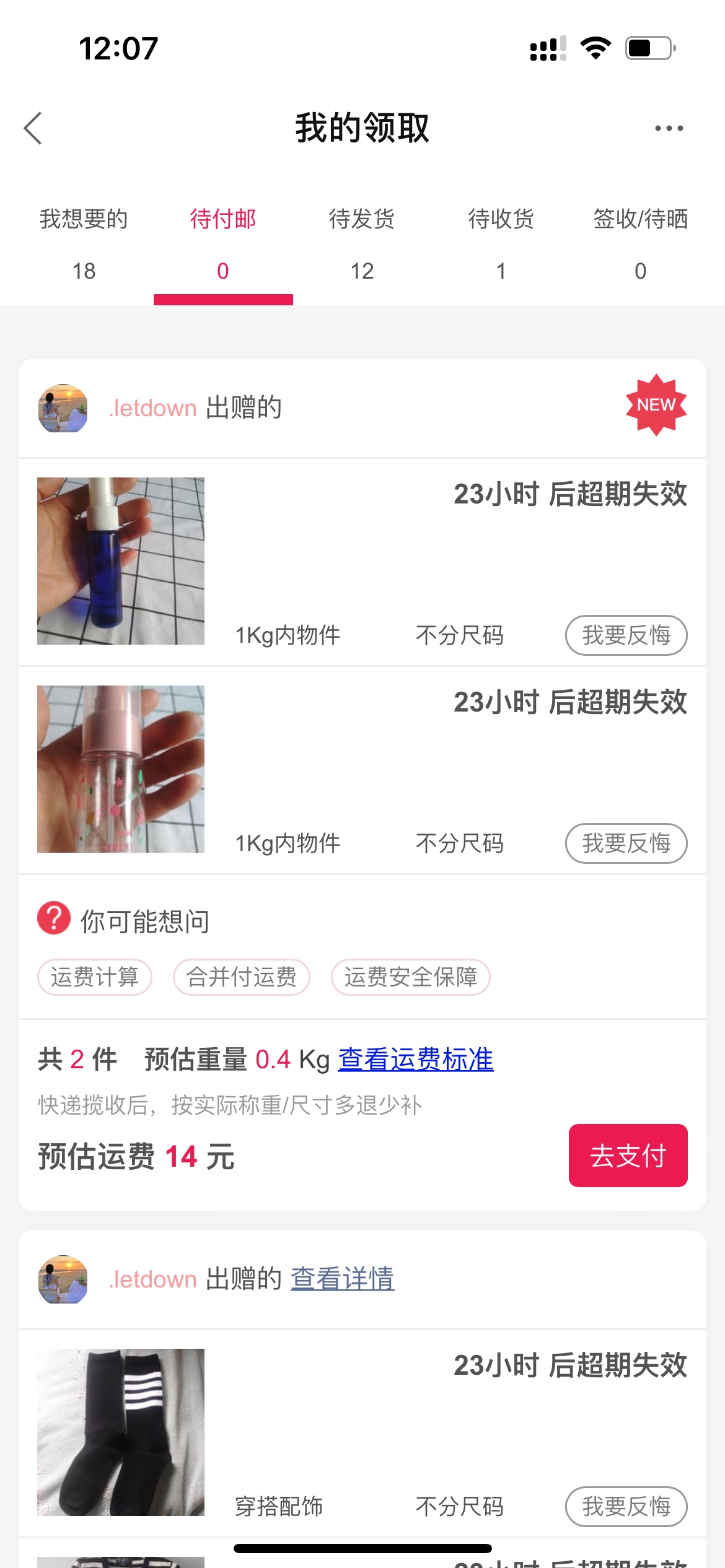The image size is (725, 1568).
Task: Tap 我要反悔 for the blue spray bottle
Action: (626, 635)
